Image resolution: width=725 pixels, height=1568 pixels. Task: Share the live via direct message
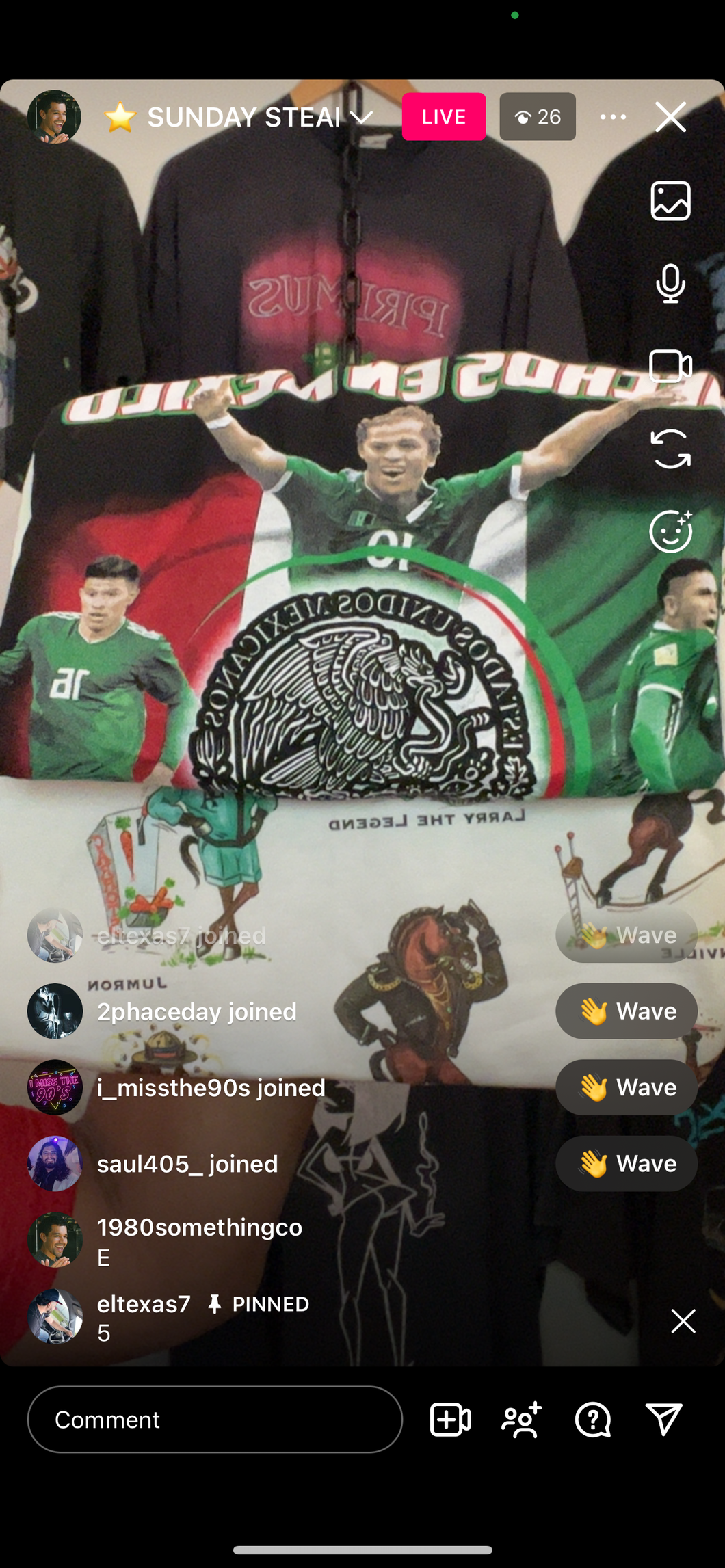pos(663,1420)
